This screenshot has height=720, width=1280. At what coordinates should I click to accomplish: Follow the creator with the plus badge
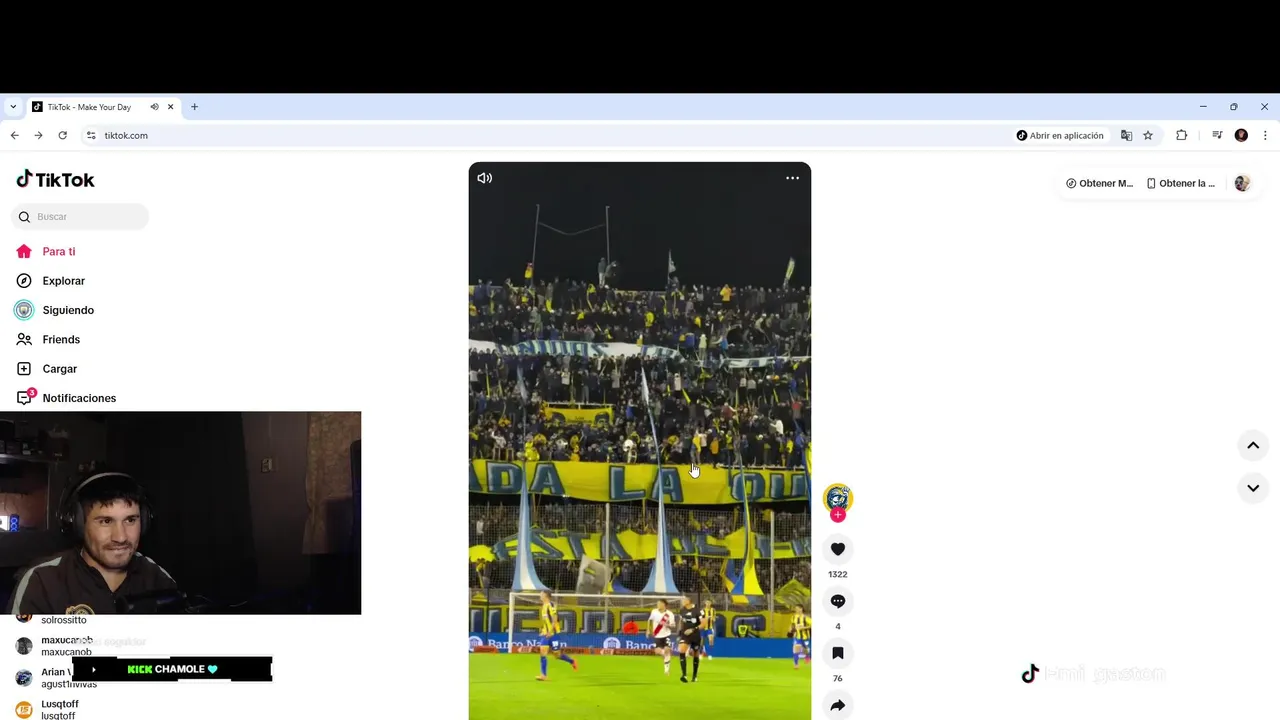[838, 516]
